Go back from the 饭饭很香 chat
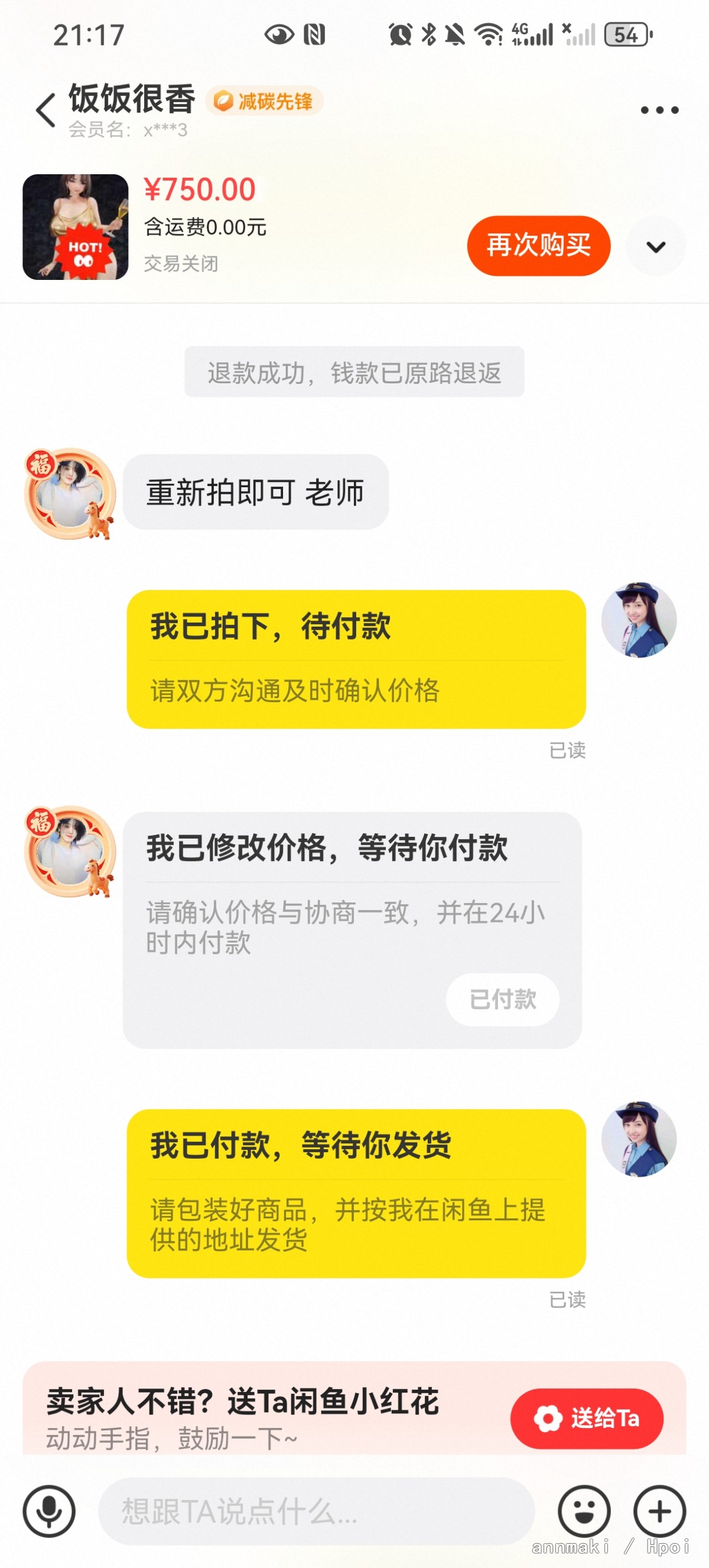 tap(45, 110)
